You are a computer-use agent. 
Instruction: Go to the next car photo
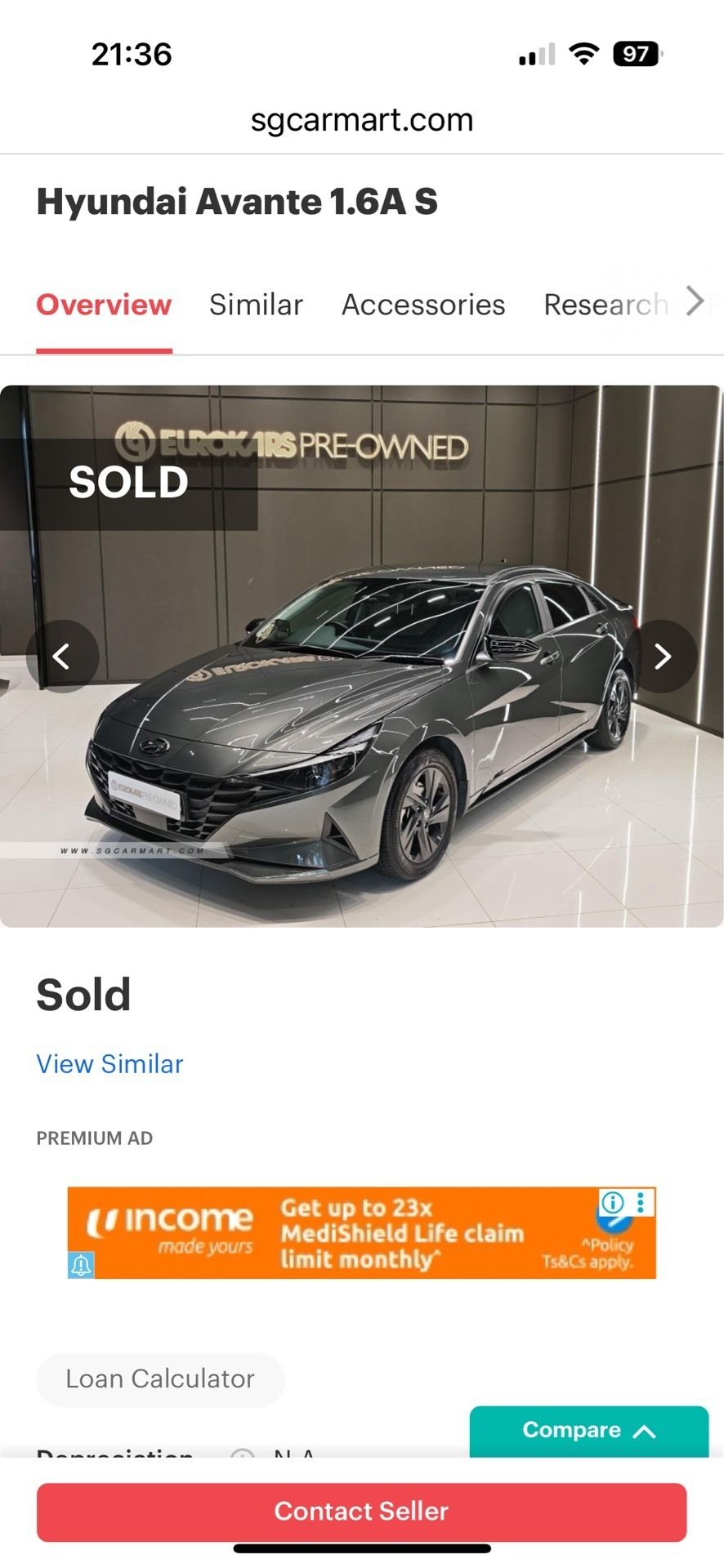pos(662,656)
